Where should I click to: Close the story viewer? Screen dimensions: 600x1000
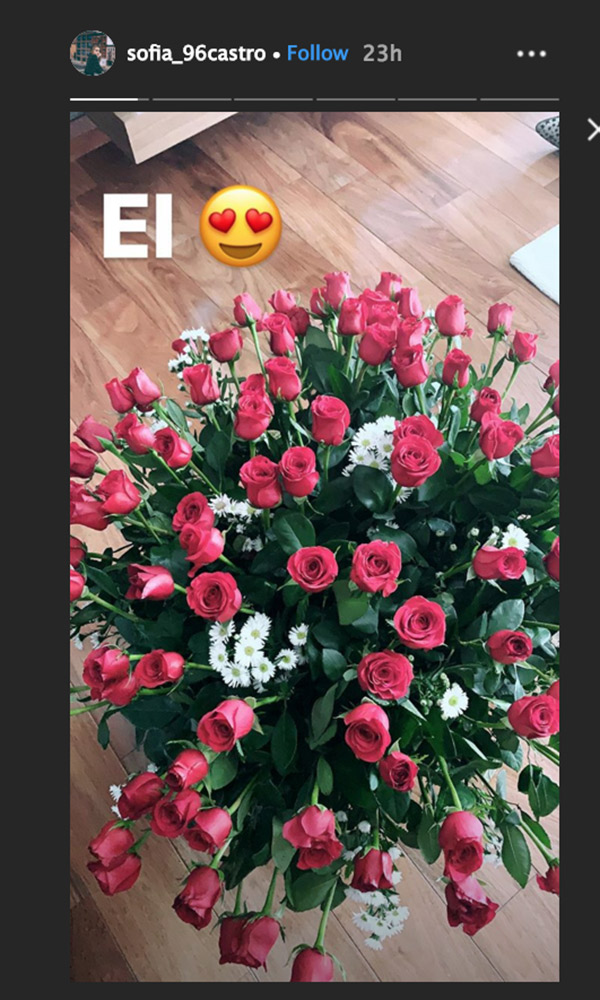click(x=593, y=131)
